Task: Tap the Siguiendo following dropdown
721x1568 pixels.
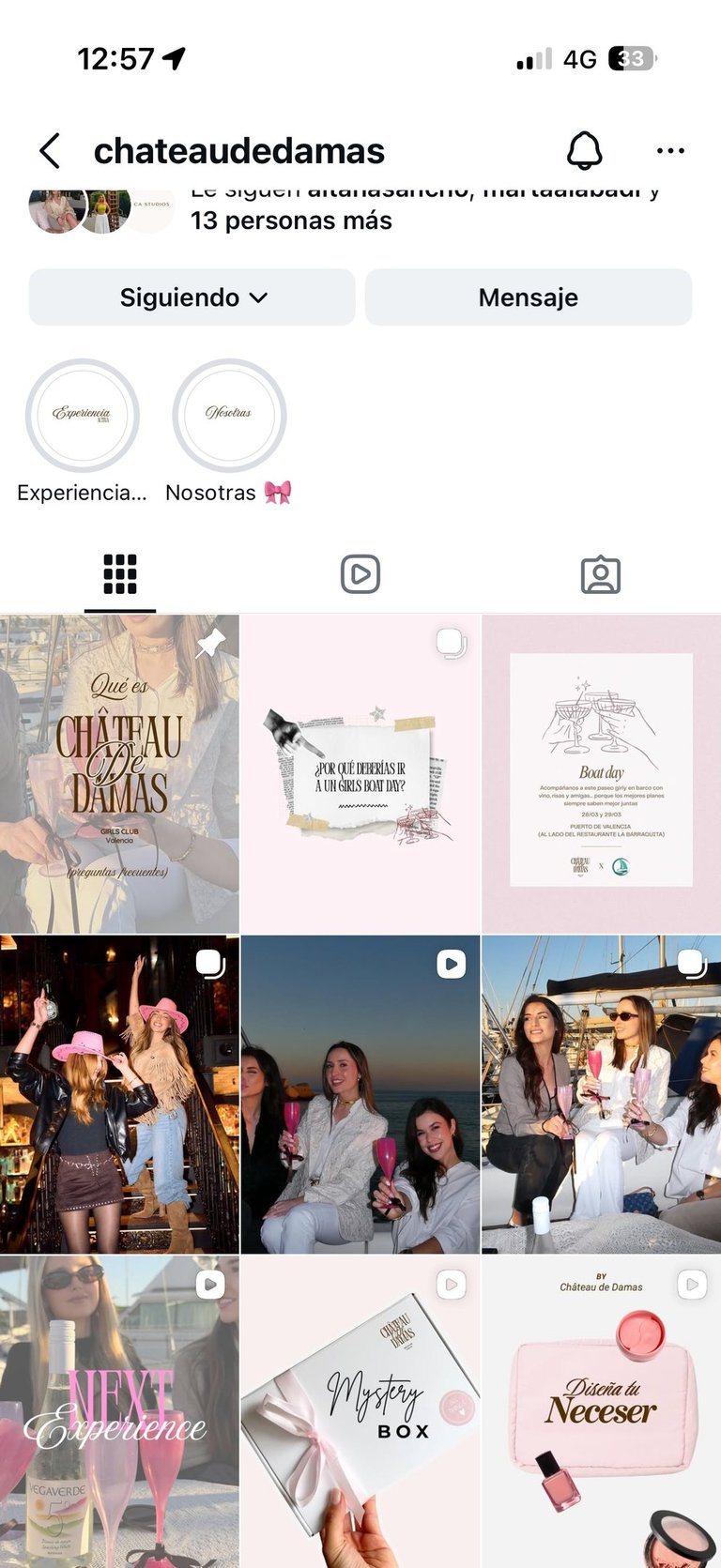Action: click(192, 297)
